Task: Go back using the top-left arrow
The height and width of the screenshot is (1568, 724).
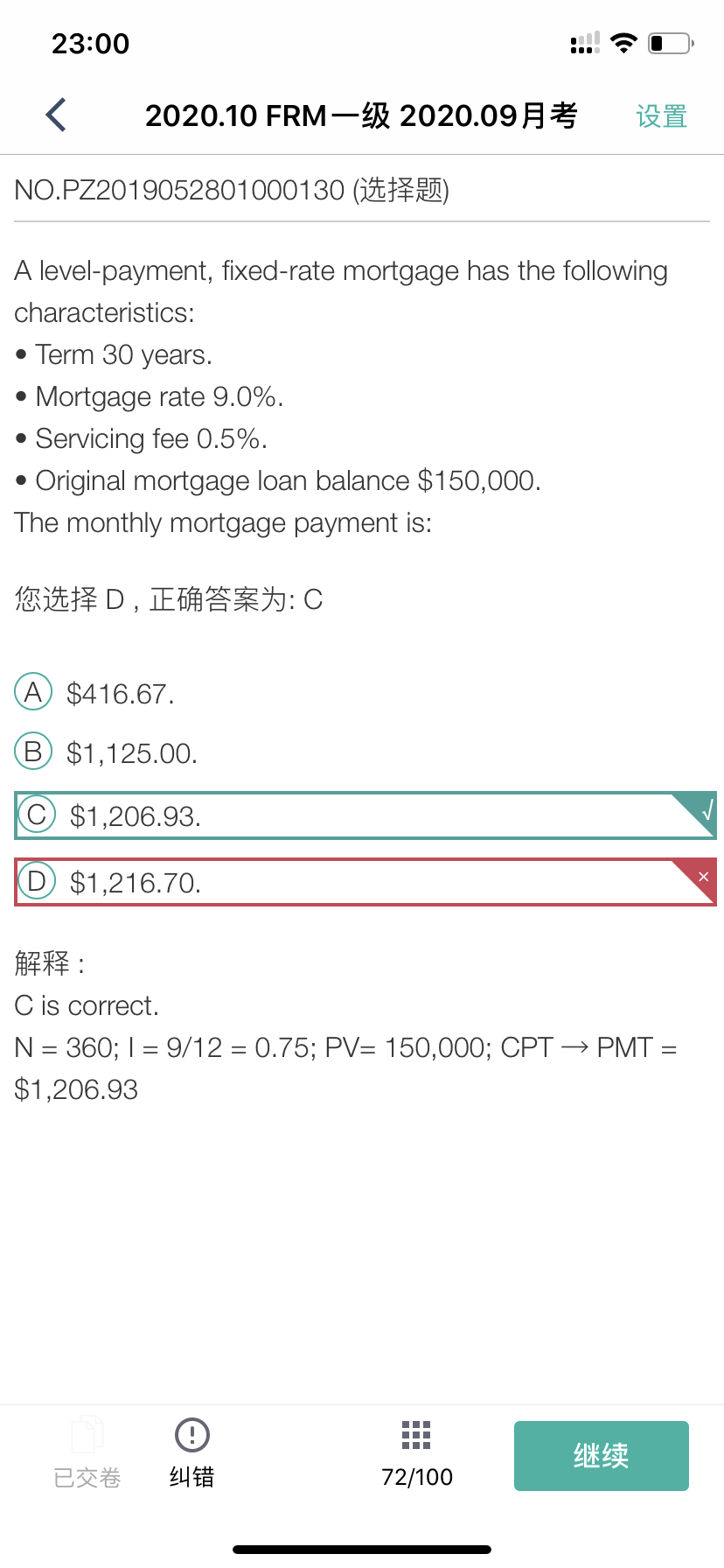Action: pos(56,115)
